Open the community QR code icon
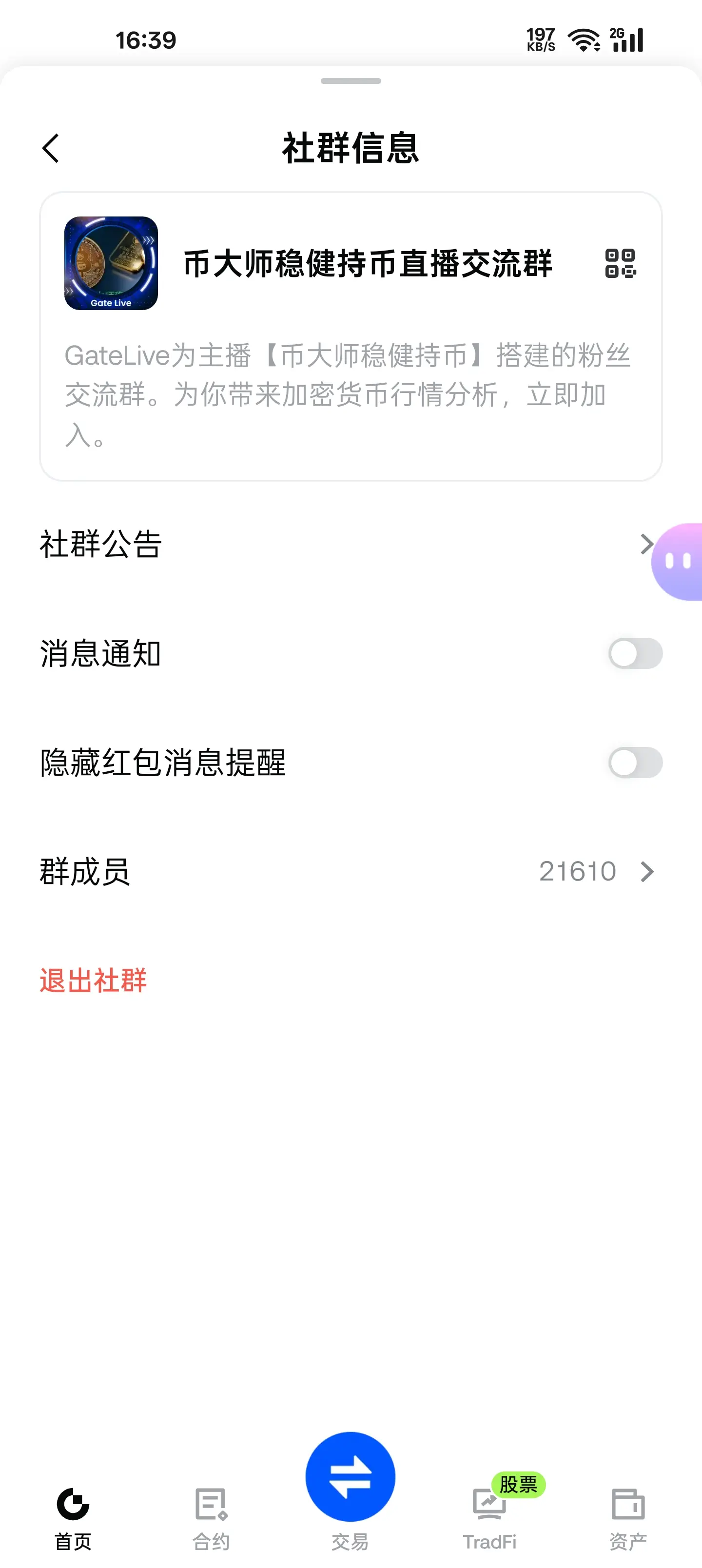 coord(620,264)
